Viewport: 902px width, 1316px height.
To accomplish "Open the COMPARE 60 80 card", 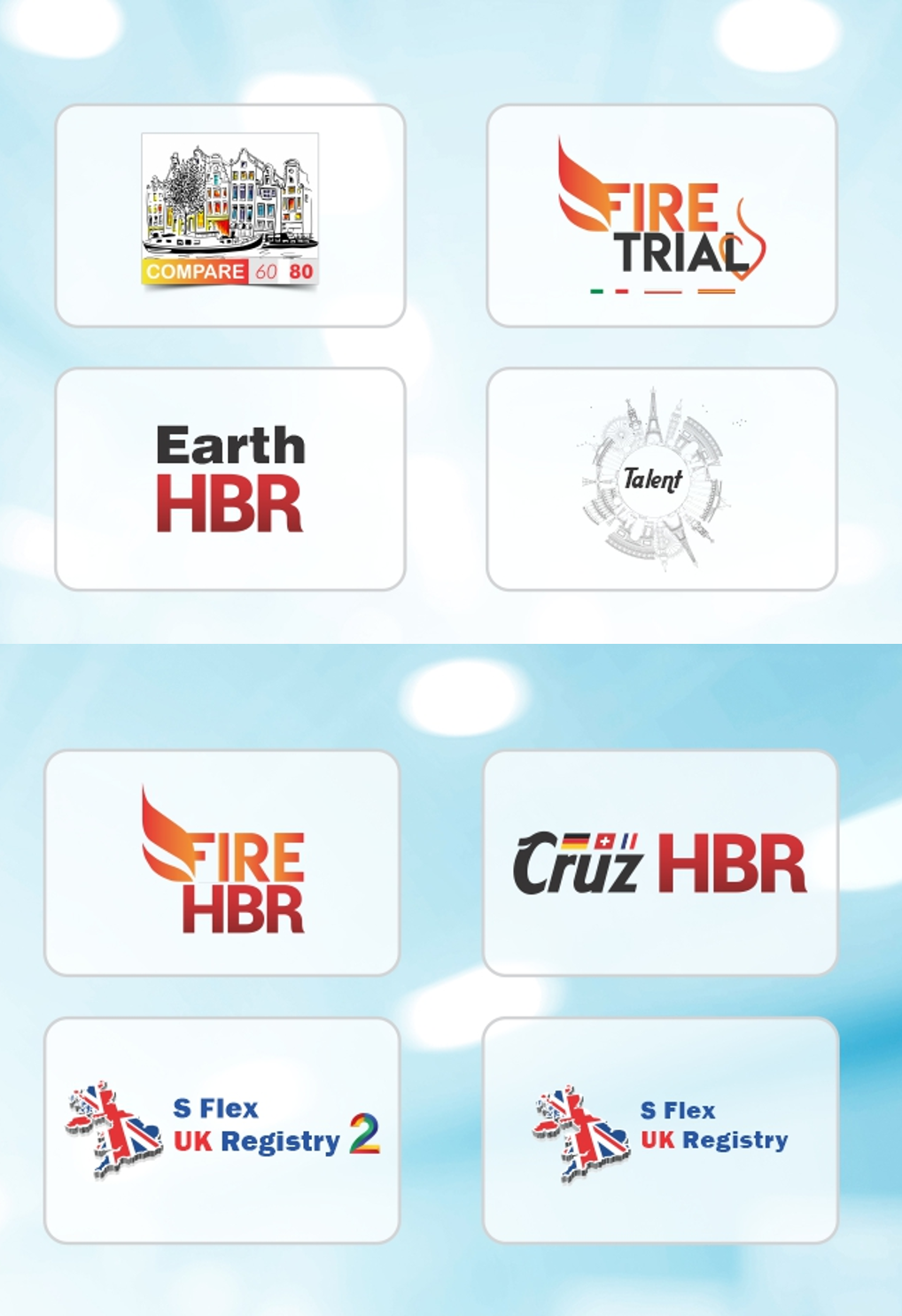I will point(230,215).
